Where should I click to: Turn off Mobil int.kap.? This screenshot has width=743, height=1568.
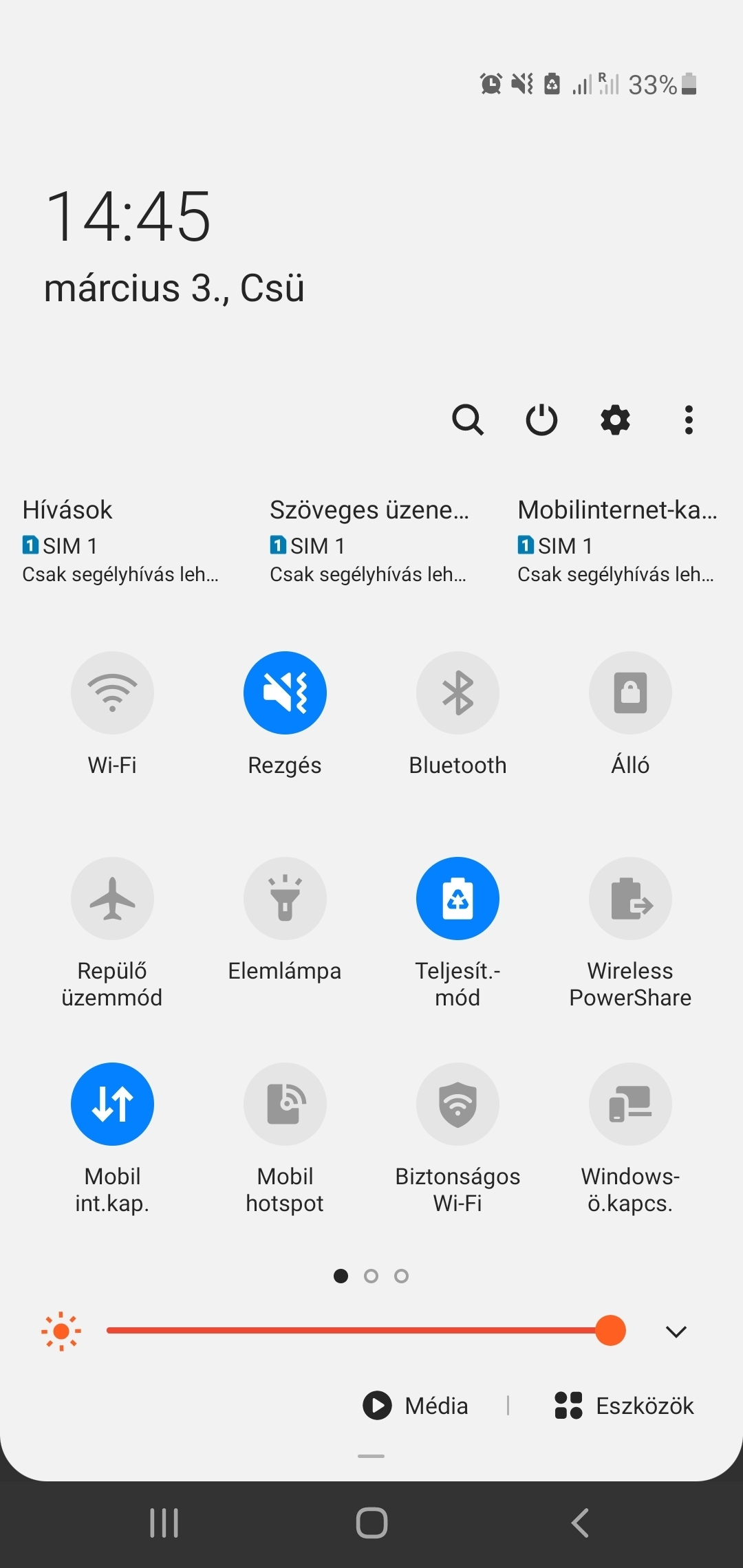(112, 1104)
